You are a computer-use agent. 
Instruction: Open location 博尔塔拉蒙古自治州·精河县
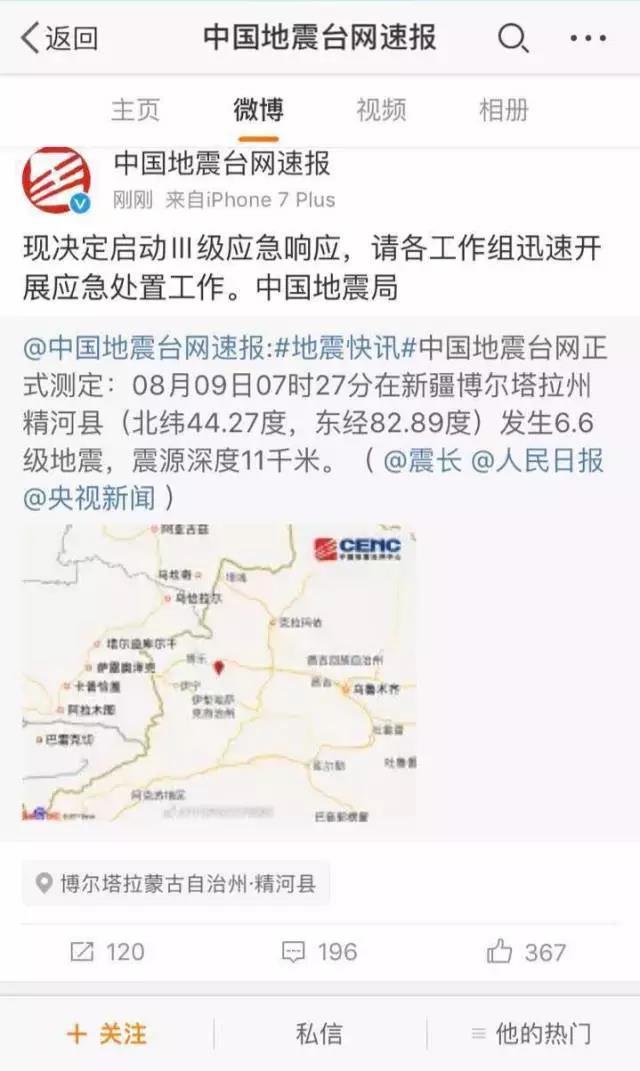point(176,883)
